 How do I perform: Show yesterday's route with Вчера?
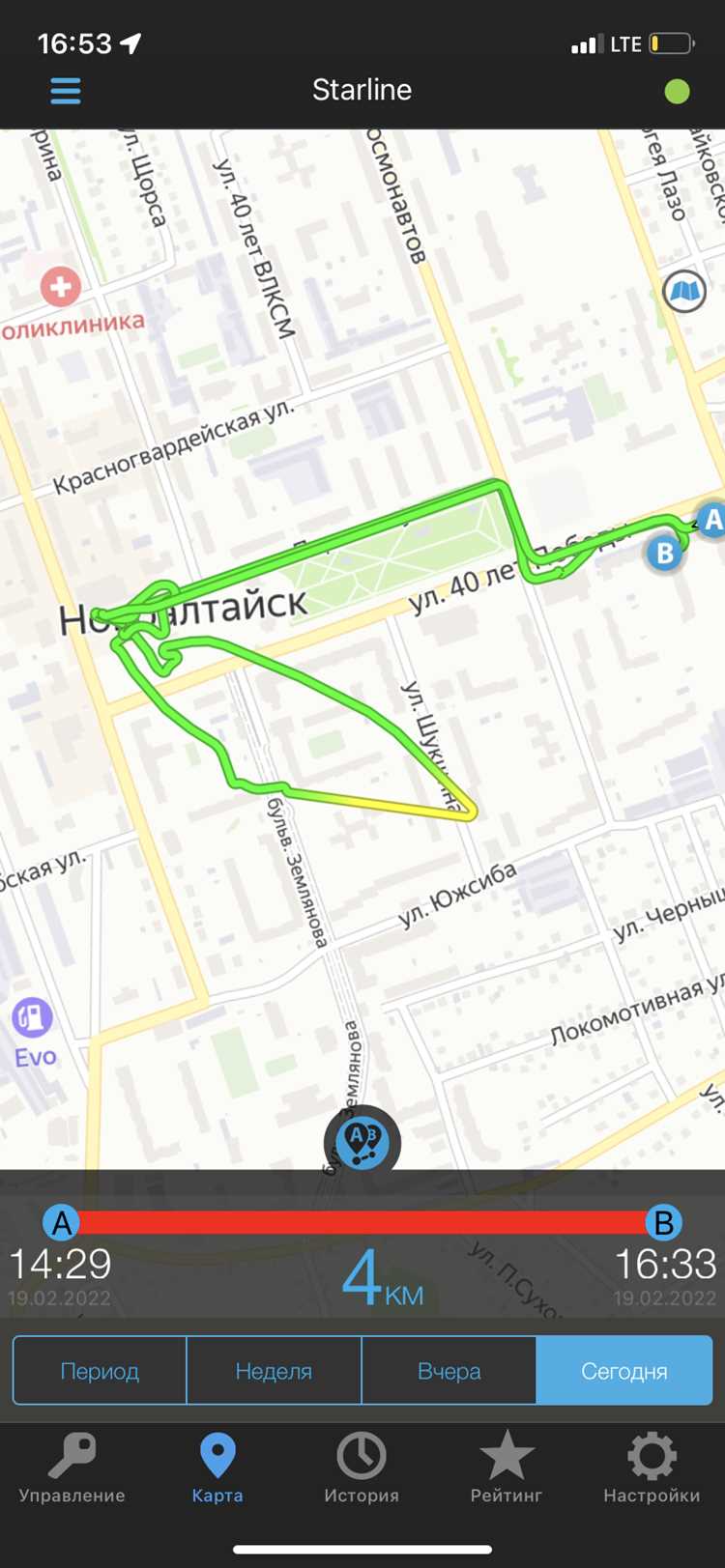449,1370
